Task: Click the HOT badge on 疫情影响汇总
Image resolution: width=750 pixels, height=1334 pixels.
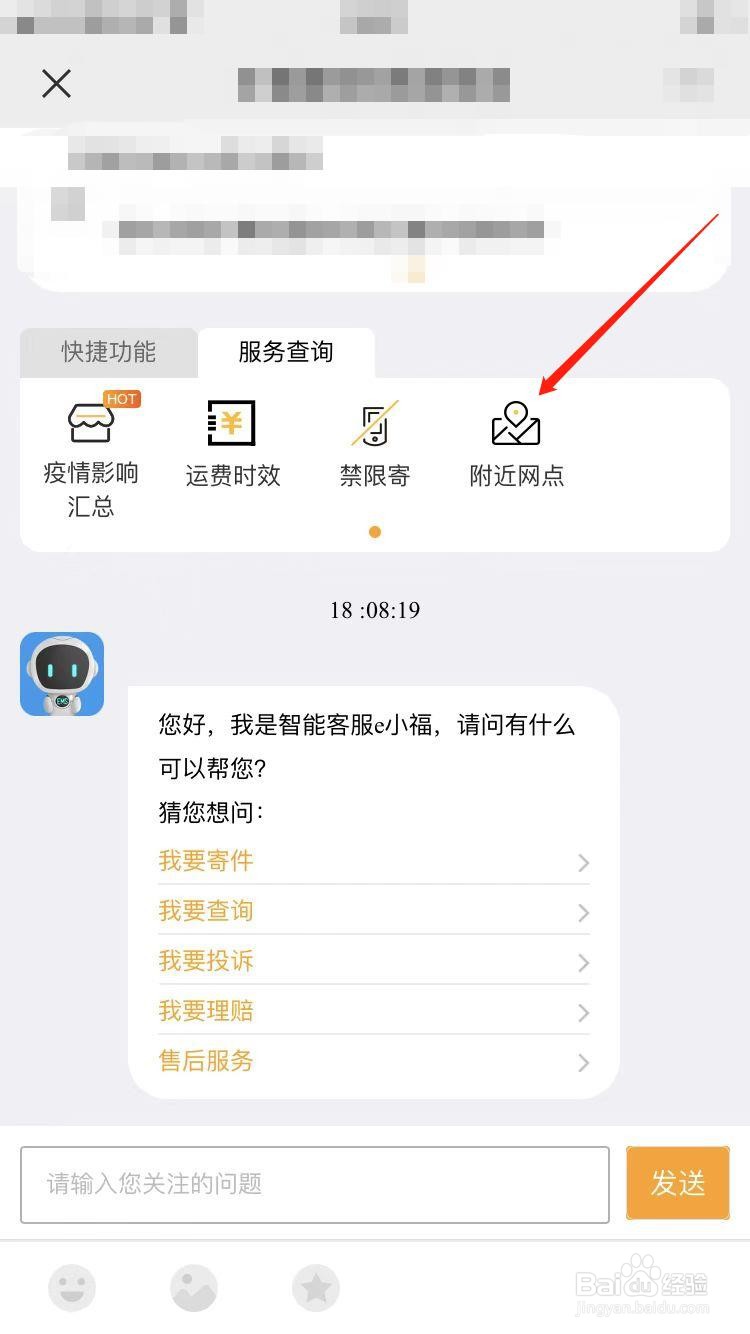Action: [x=121, y=398]
